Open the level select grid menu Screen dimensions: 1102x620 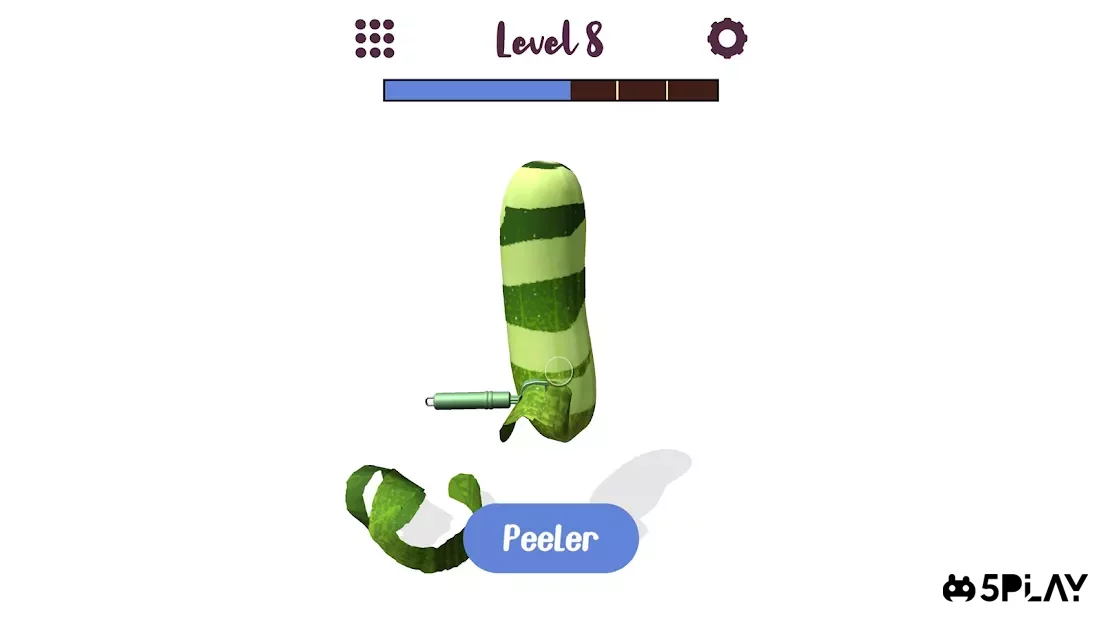(375, 38)
